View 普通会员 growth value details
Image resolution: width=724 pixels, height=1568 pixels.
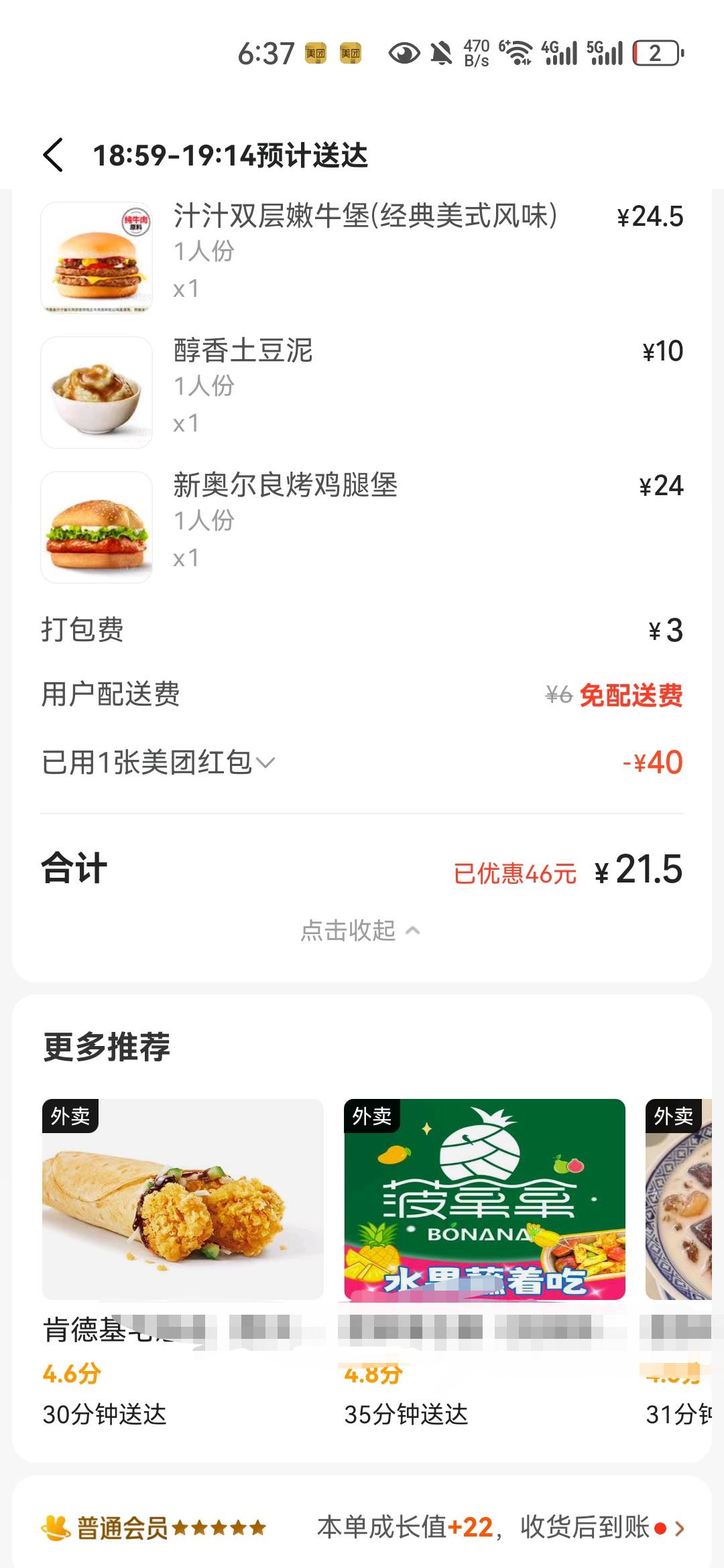pos(362,1528)
